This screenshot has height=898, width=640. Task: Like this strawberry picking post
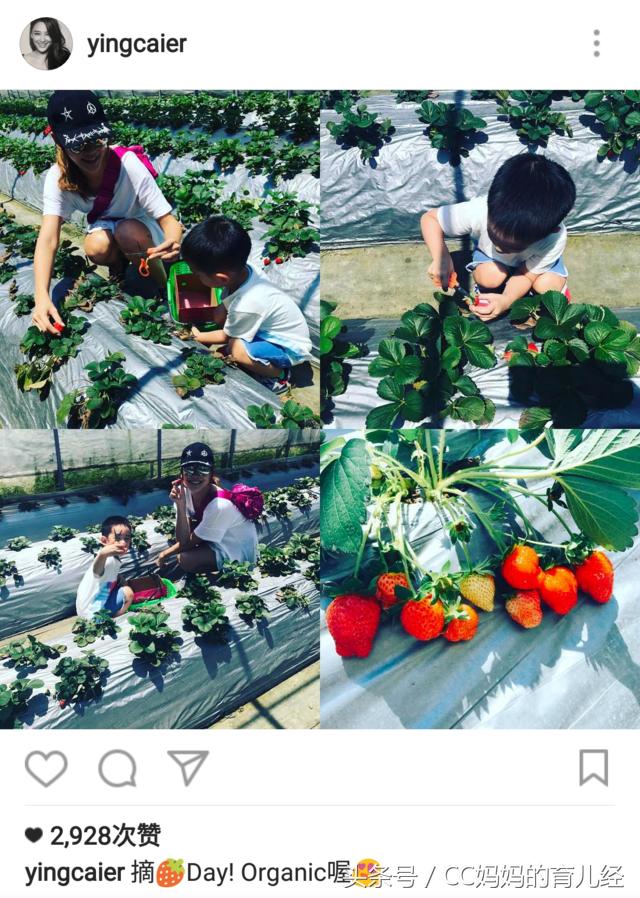46,768
